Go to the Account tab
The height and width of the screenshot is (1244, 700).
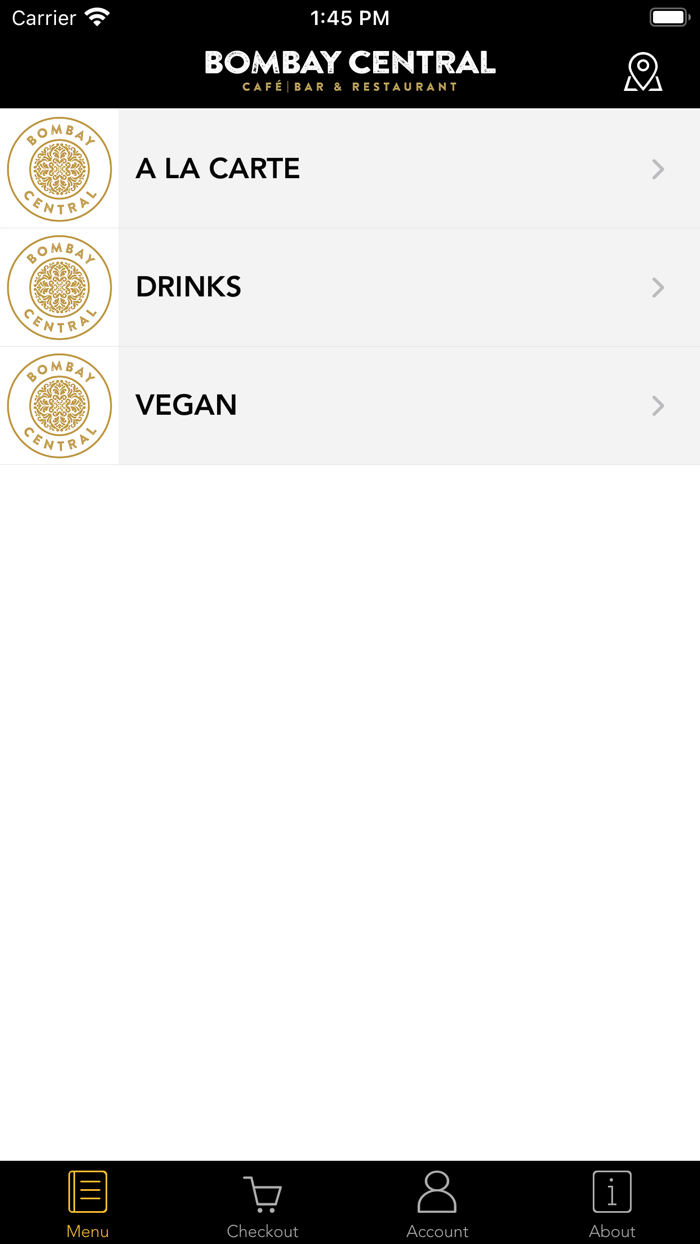pos(437,1203)
